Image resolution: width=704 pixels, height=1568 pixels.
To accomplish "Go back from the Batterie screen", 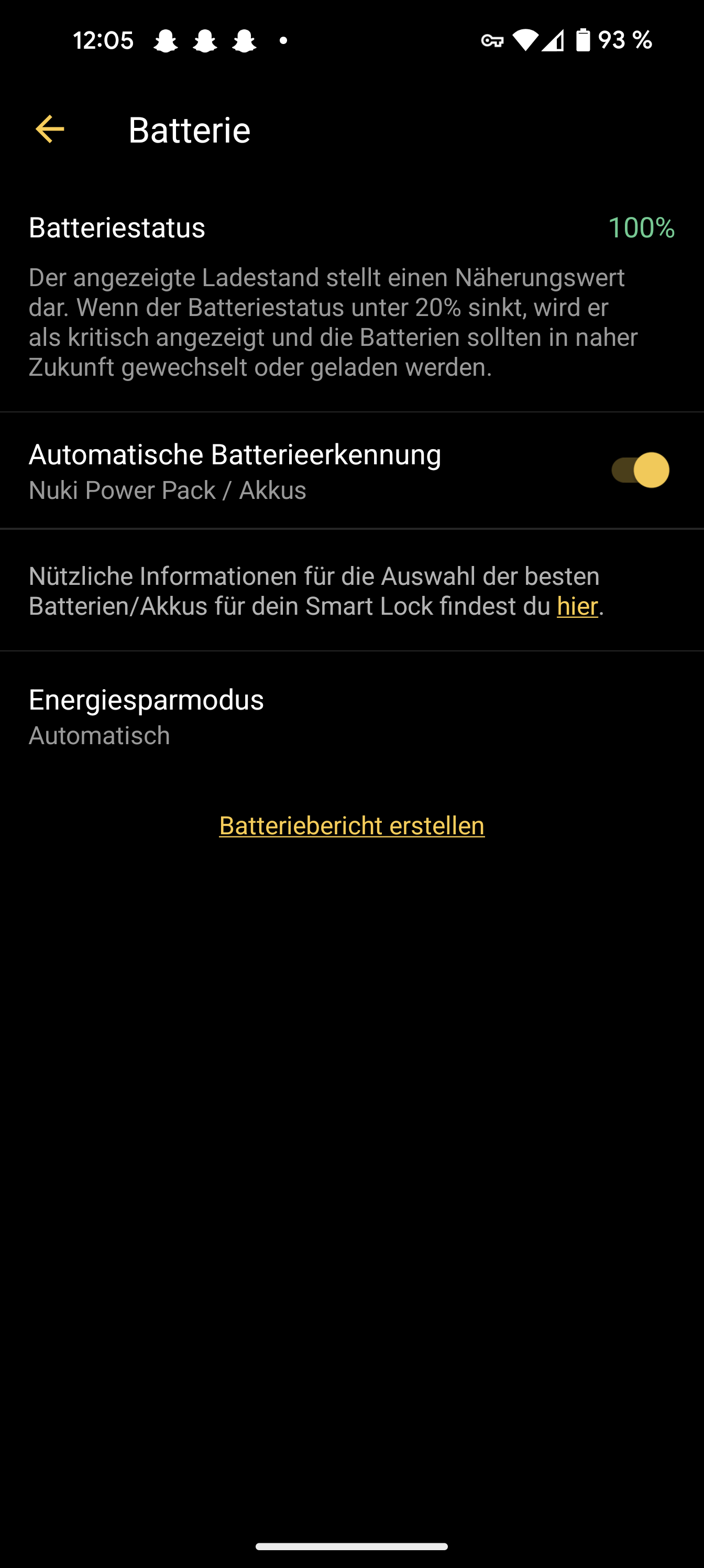I will point(50,129).
